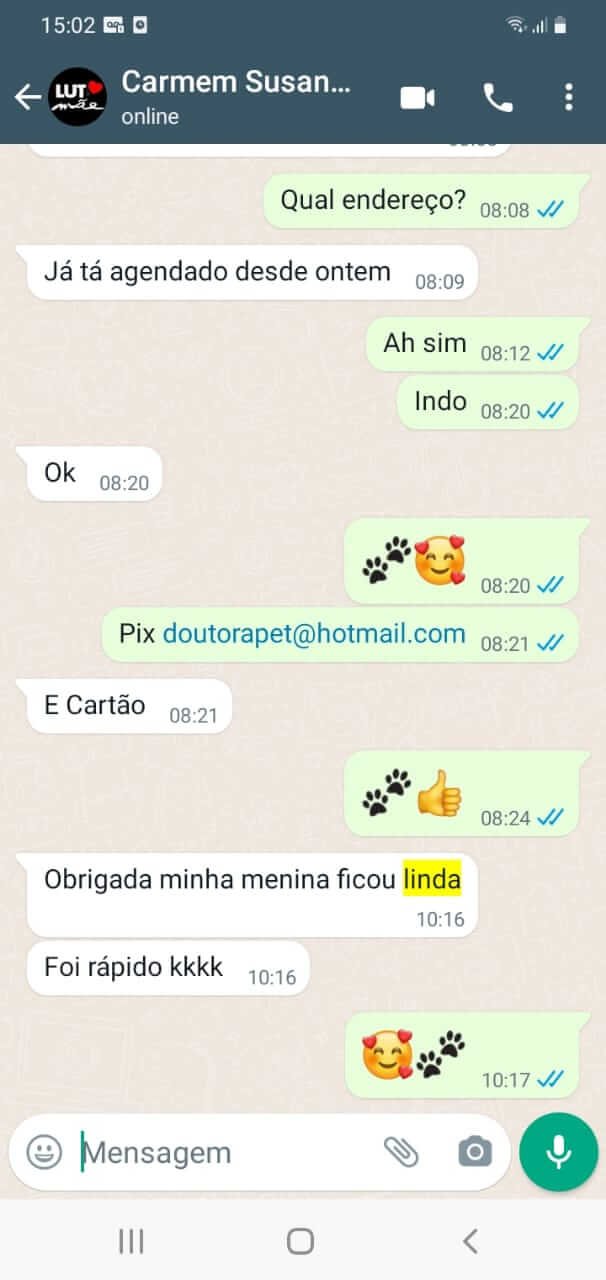Open recent apps from navigation bar
The width and height of the screenshot is (606, 1280).
[x=131, y=1241]
